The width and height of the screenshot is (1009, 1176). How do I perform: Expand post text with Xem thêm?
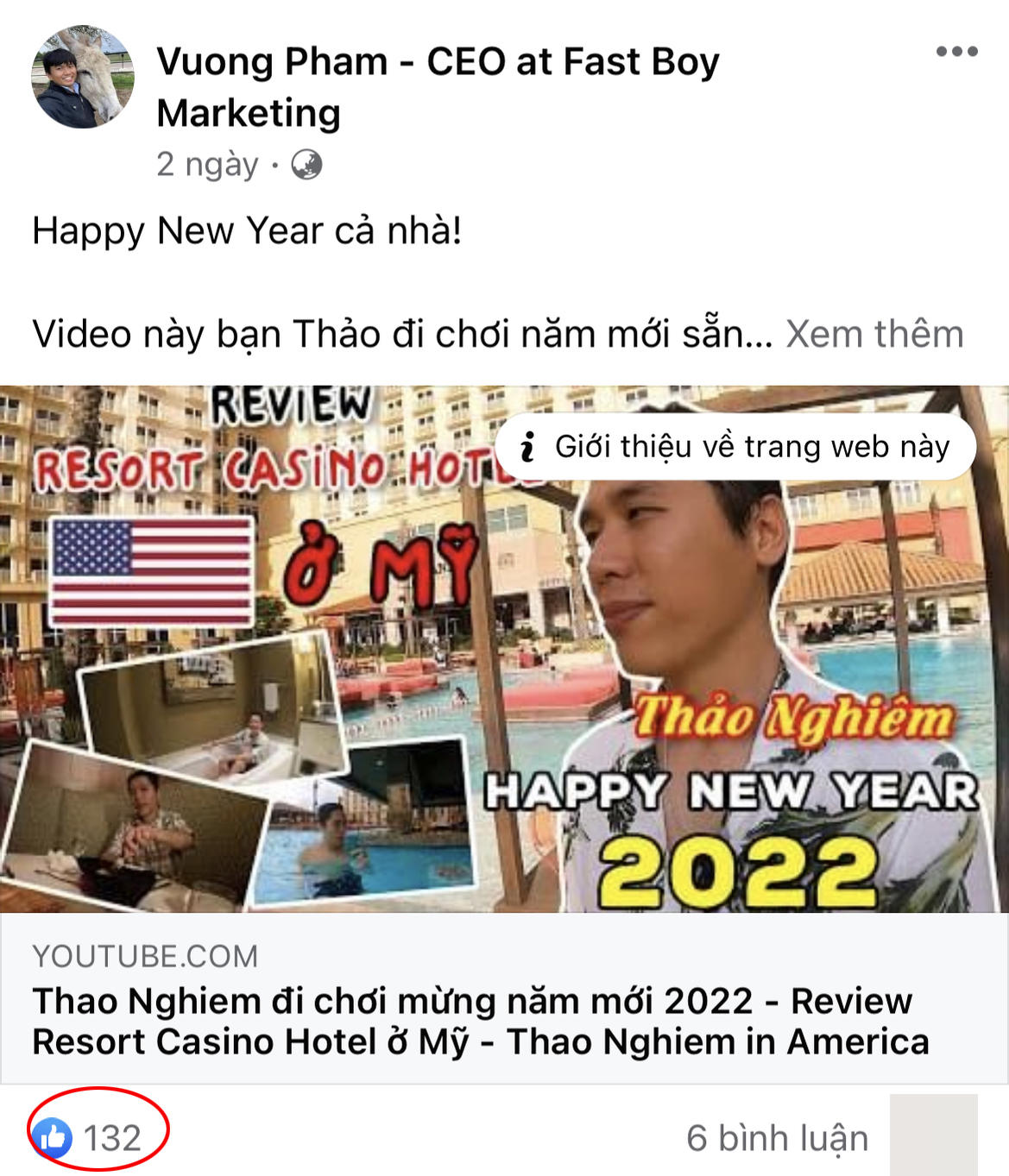click(x=873, y=334)
